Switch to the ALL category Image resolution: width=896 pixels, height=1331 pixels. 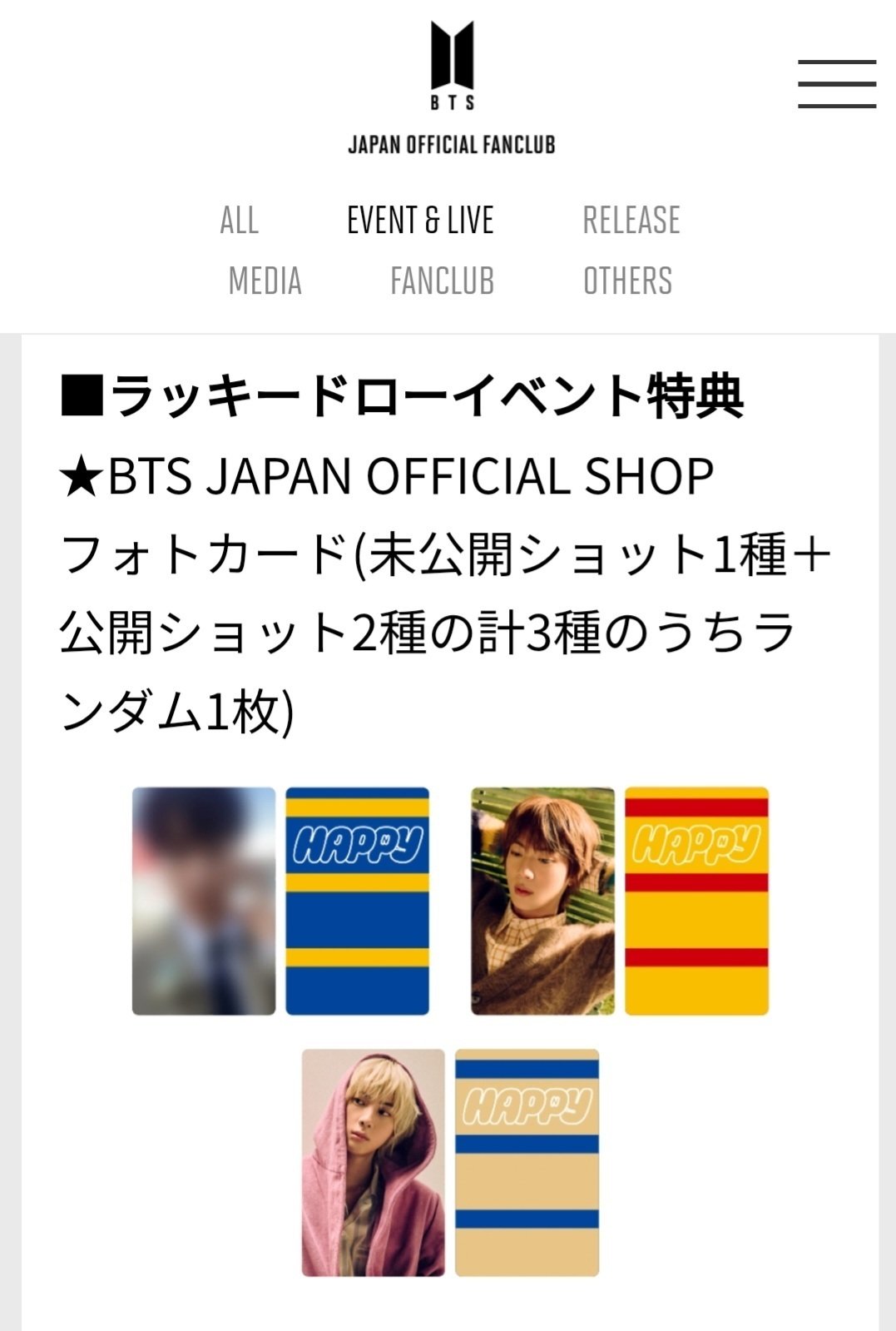(x=239, y=221)
